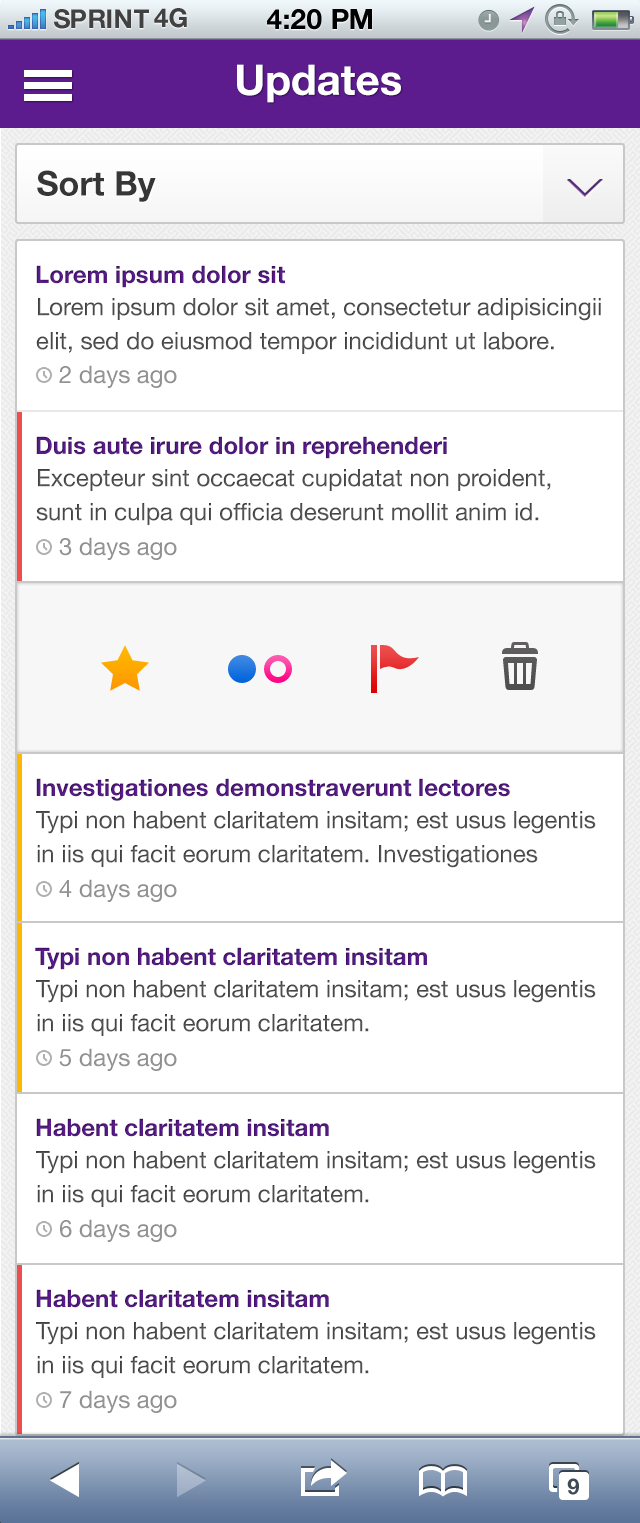Open the Lorem ipsum dolor sit update
This screenshot has height=1523, width=640.
320,324
